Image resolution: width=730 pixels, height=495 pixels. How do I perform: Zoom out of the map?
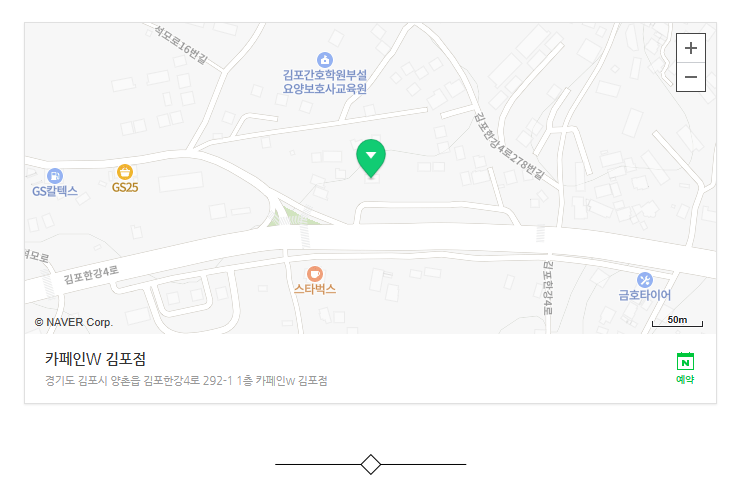691,77
